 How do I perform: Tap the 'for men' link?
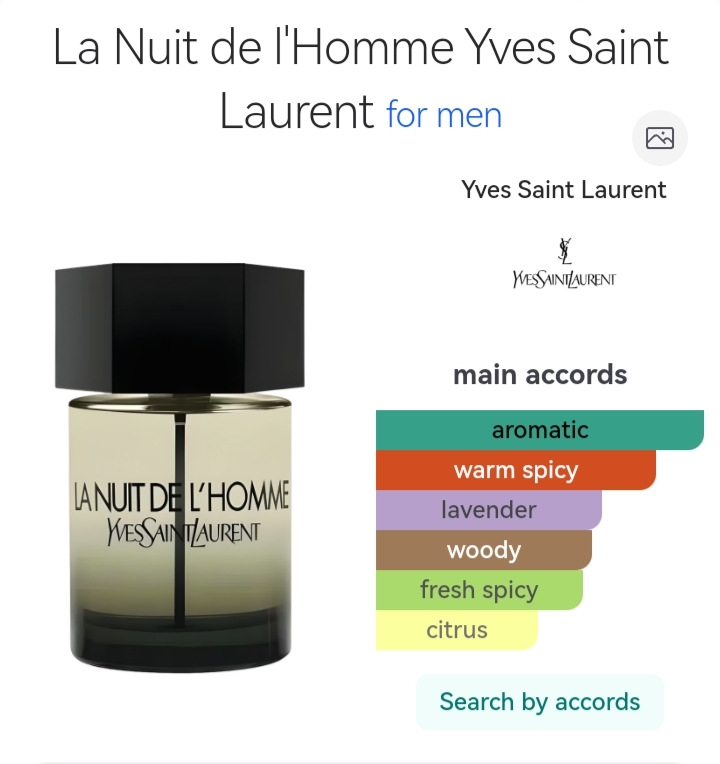(444, 115)
